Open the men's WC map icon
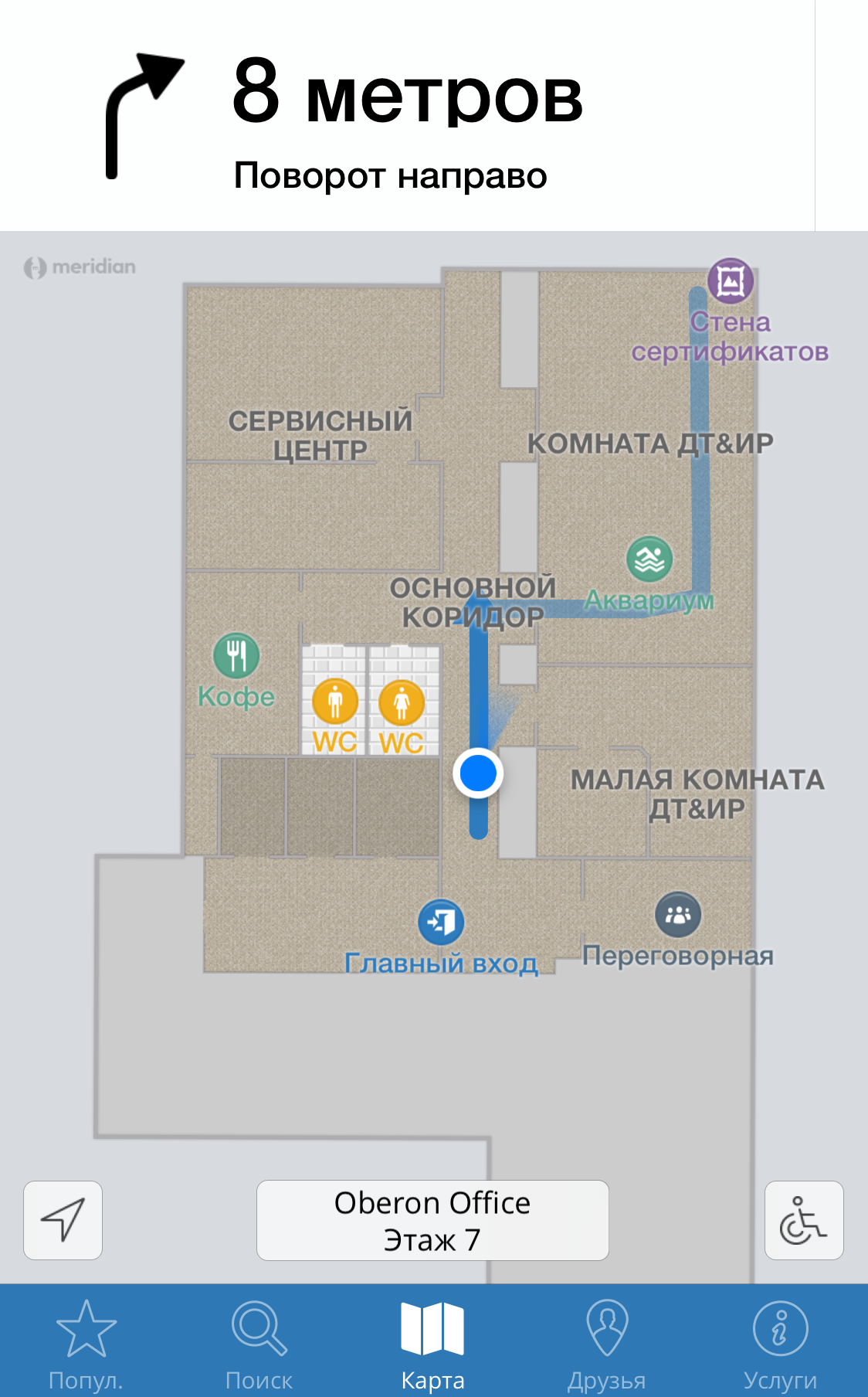This screenshot has height=1397, width=868. click(x=336, y=702)
